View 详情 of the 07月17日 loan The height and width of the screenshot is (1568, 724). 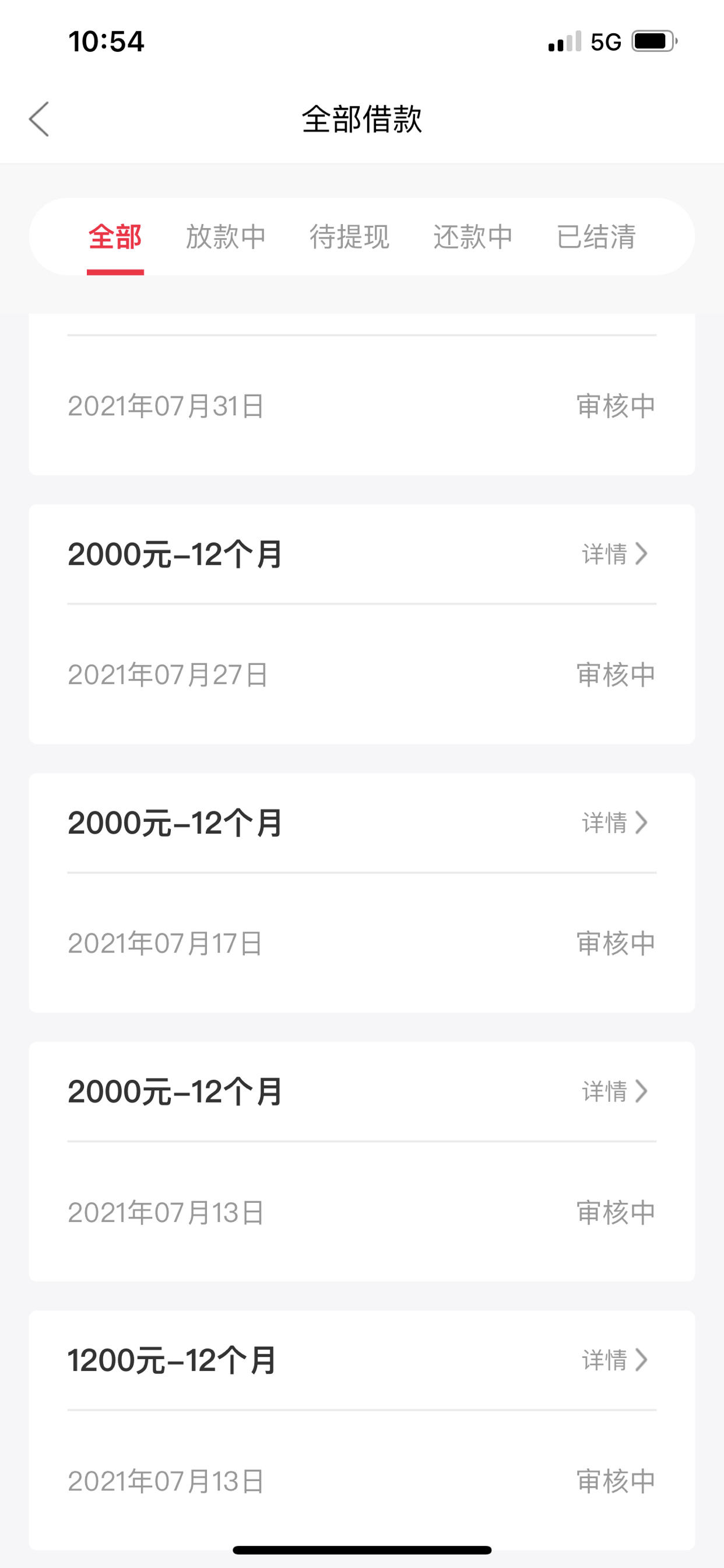click(x=615, y=823)
